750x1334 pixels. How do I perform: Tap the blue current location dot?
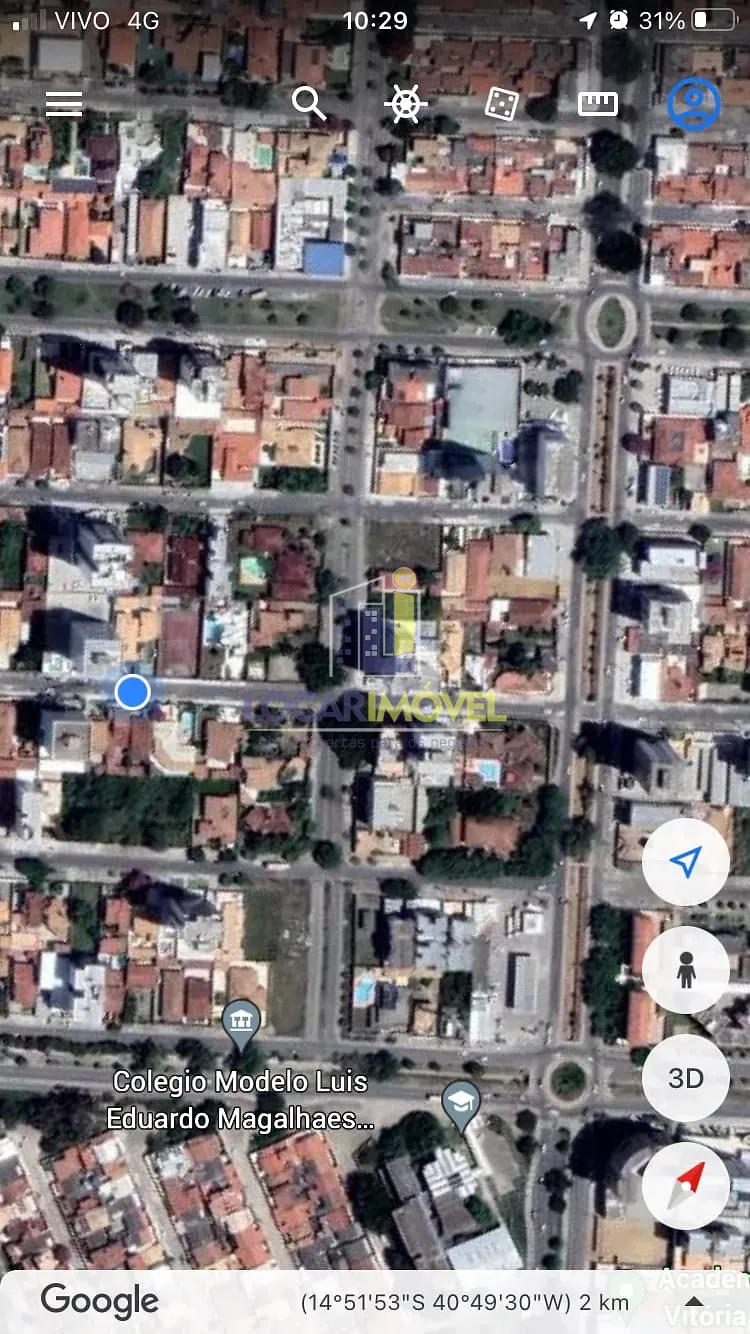click(133, 692)
